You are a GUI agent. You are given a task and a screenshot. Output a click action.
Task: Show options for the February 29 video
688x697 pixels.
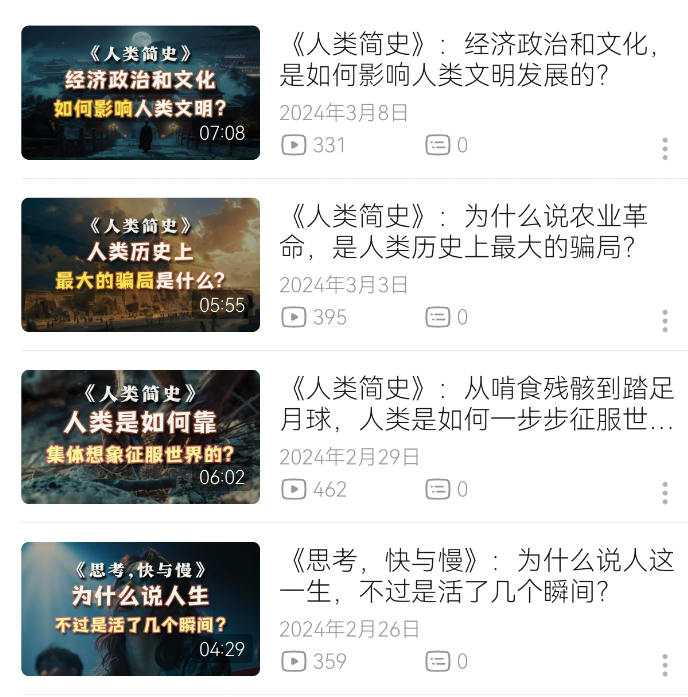click(665, 493)
